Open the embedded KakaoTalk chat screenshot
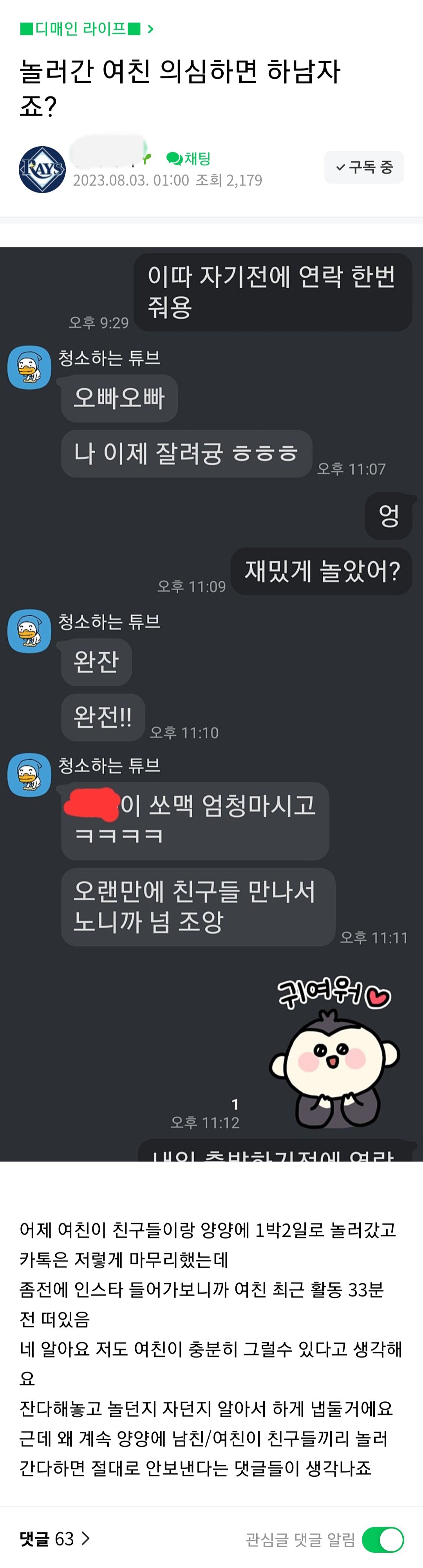This screenshot has width=423, height=1568. (211, 704)
